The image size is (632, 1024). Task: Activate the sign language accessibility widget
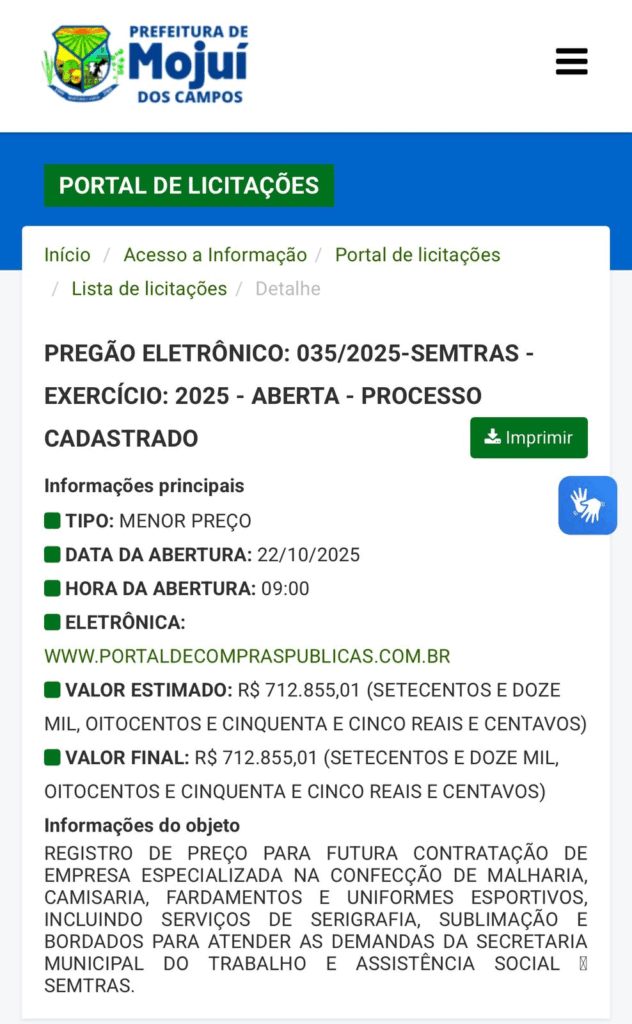pos(587,505)
